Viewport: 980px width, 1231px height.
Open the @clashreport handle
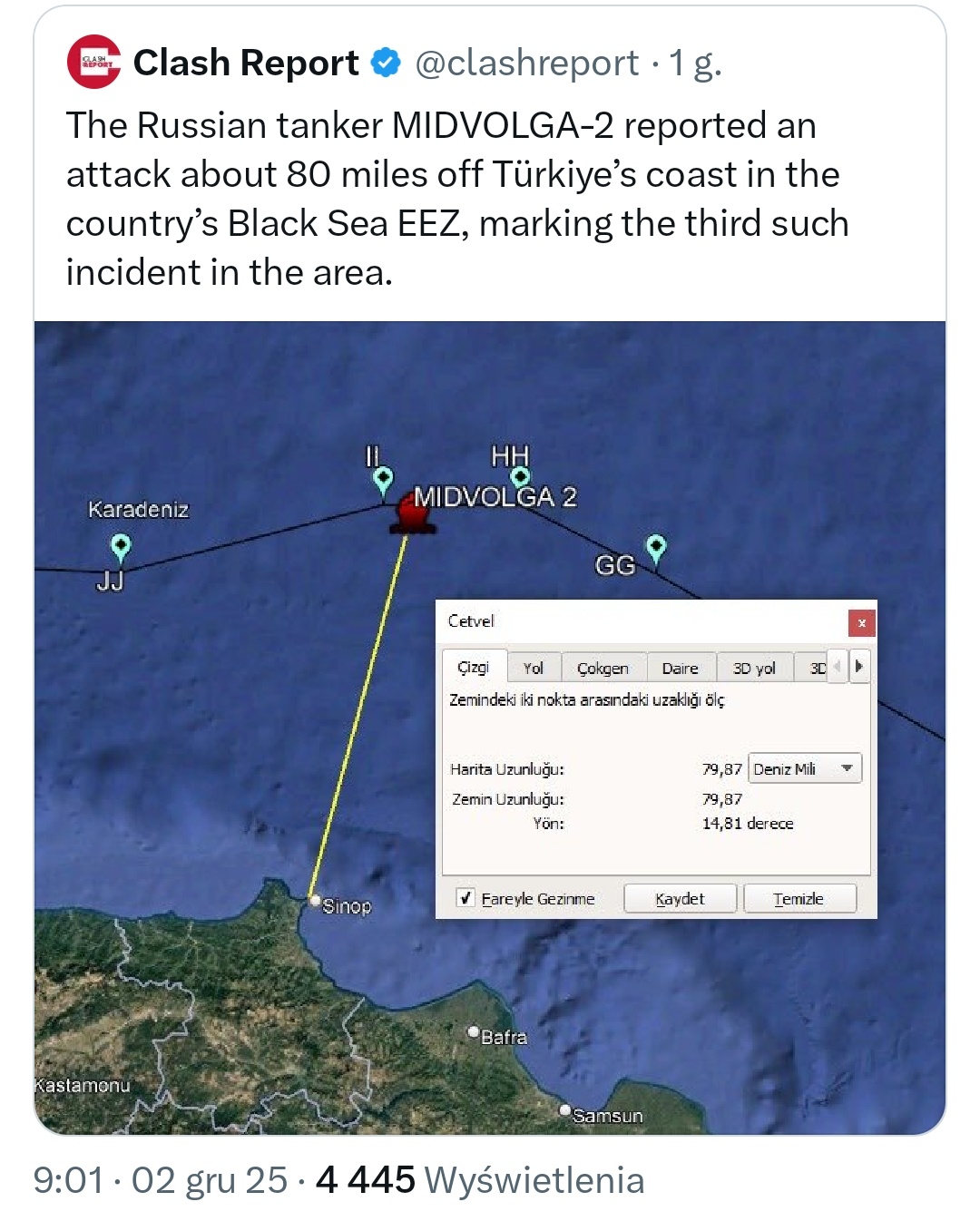tap(526, 63)
